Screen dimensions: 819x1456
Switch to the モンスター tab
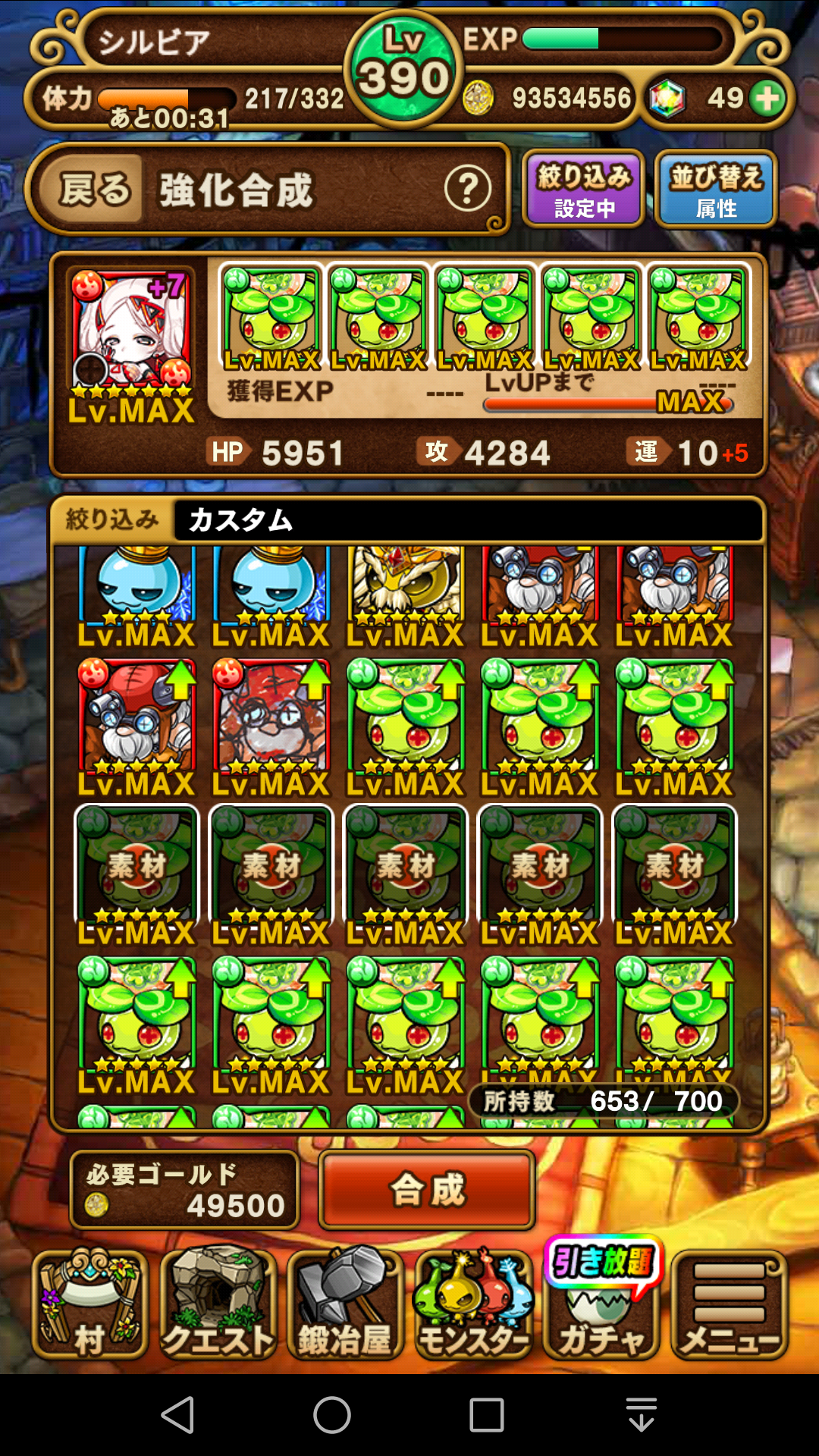tap(473, 1304)
